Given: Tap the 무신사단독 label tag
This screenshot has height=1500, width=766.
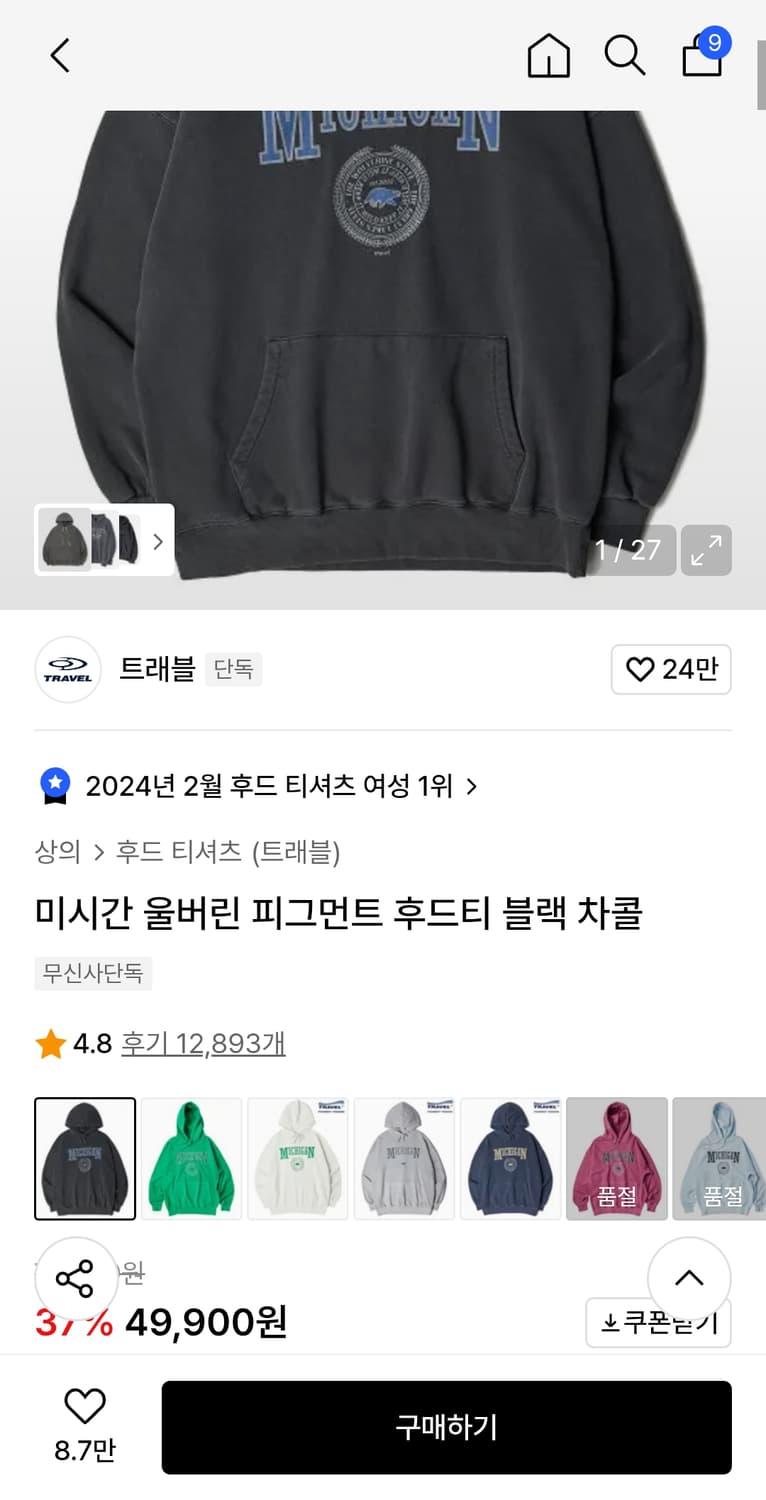Looking at the screenshot, I should [93, 974].
